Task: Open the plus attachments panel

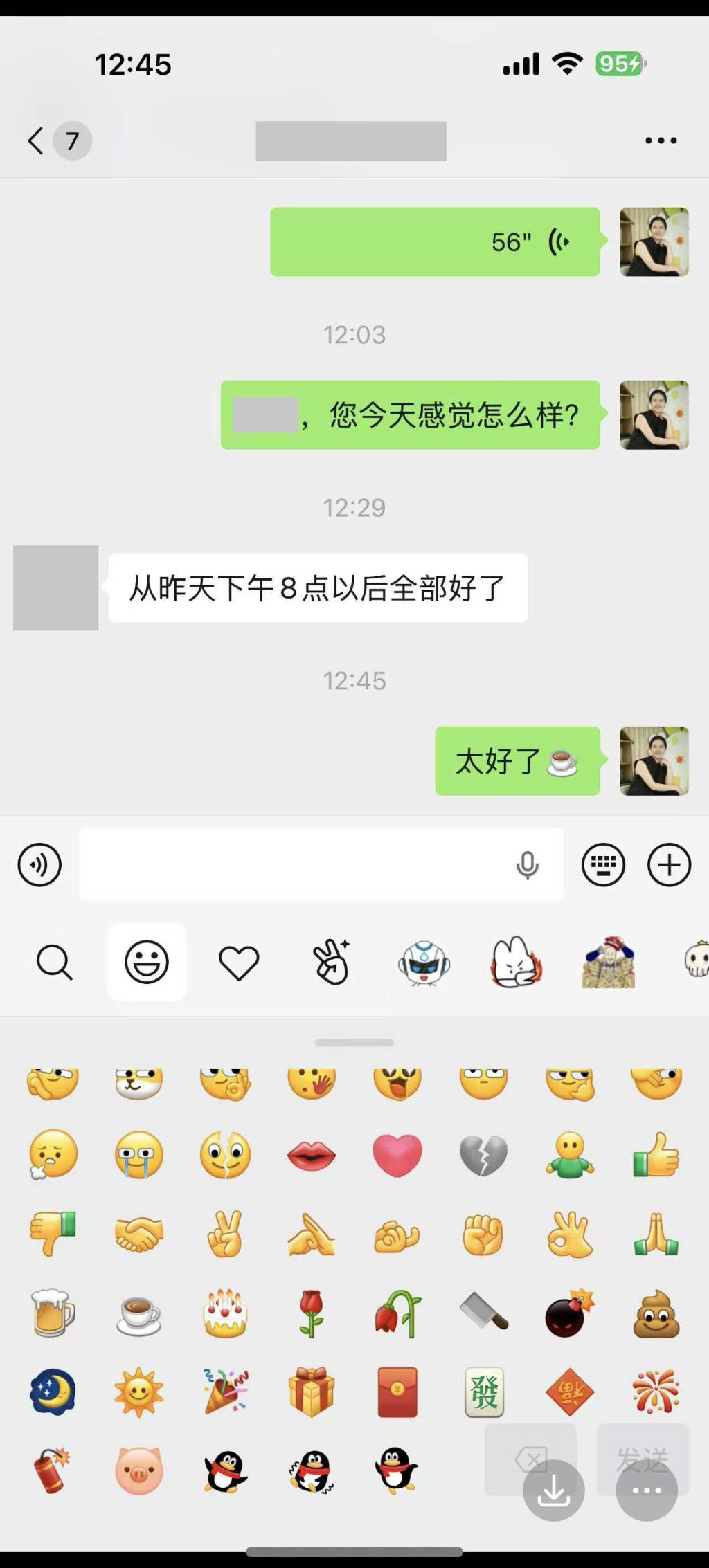Action: [x=669, y=865]
